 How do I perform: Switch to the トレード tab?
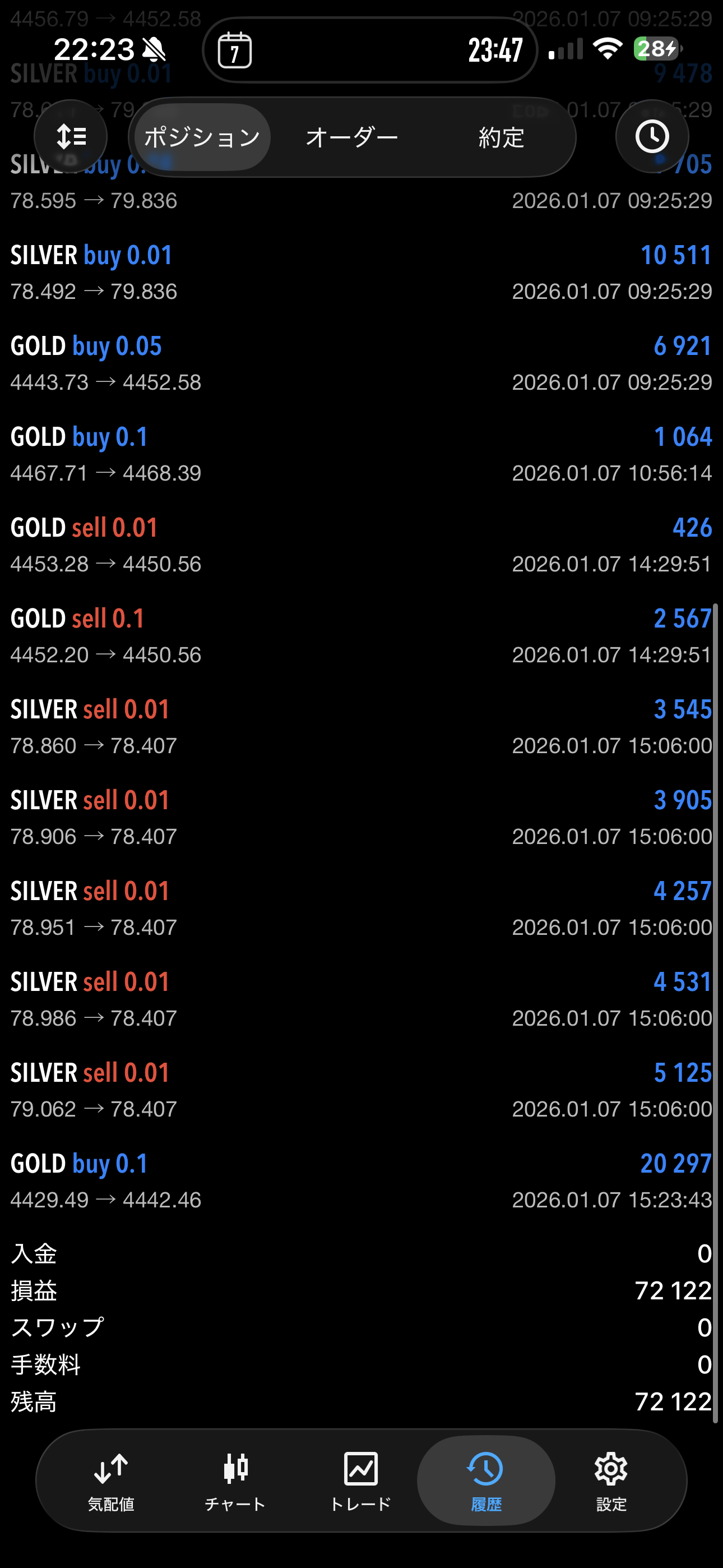click(x=361, y=1482)
